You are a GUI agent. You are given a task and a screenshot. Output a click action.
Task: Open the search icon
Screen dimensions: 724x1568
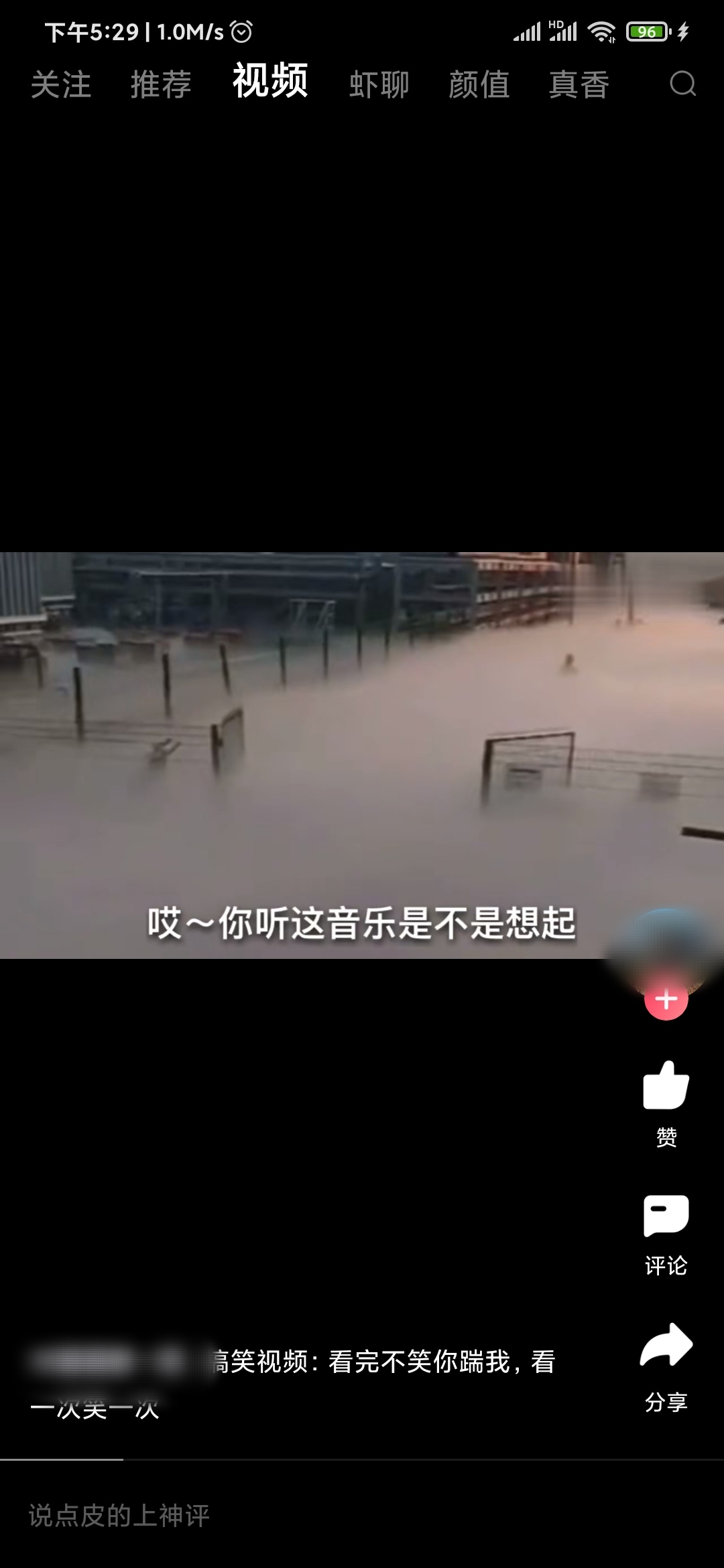(682, 84)
